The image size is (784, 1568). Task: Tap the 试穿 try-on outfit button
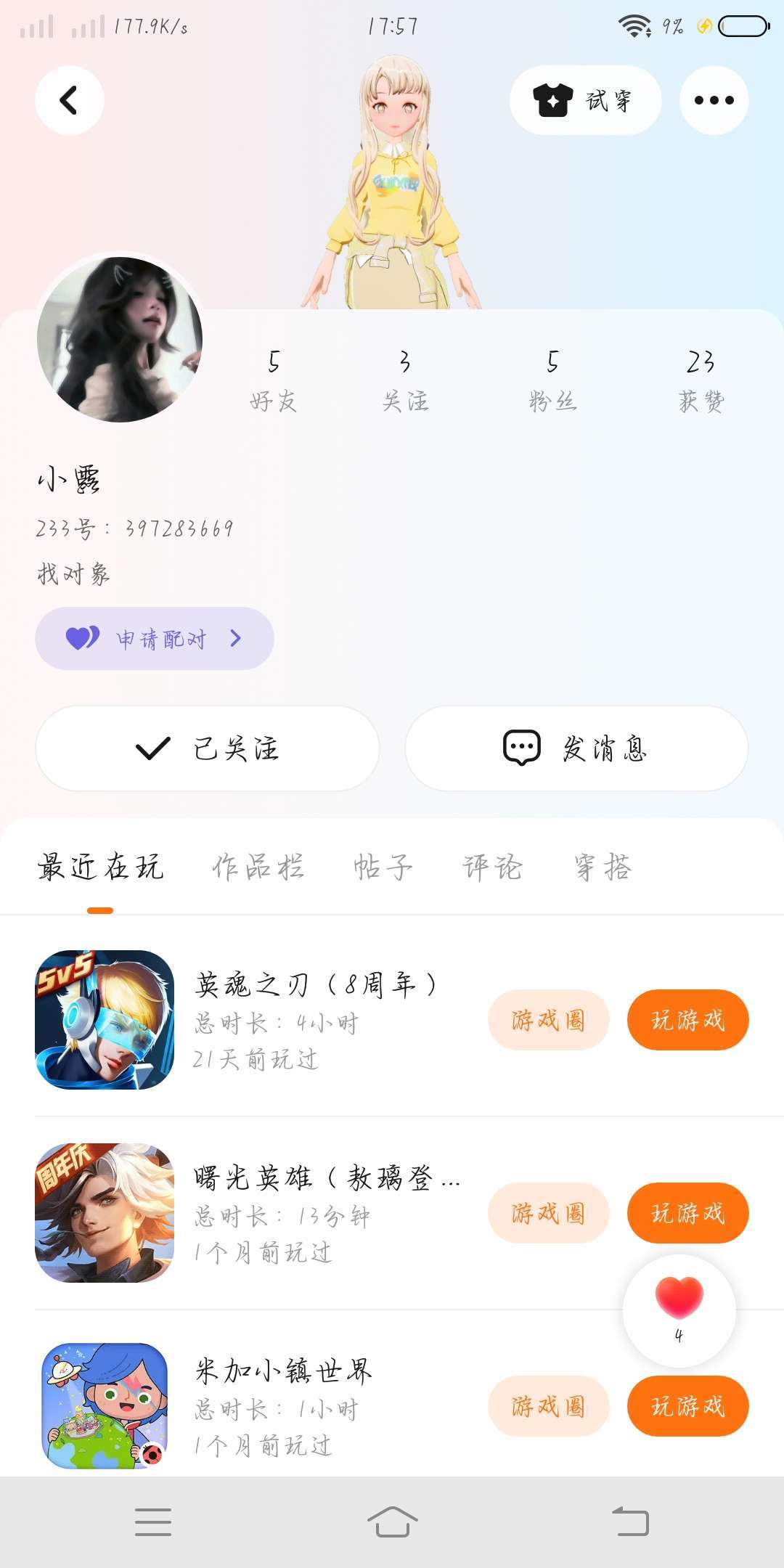585,100
